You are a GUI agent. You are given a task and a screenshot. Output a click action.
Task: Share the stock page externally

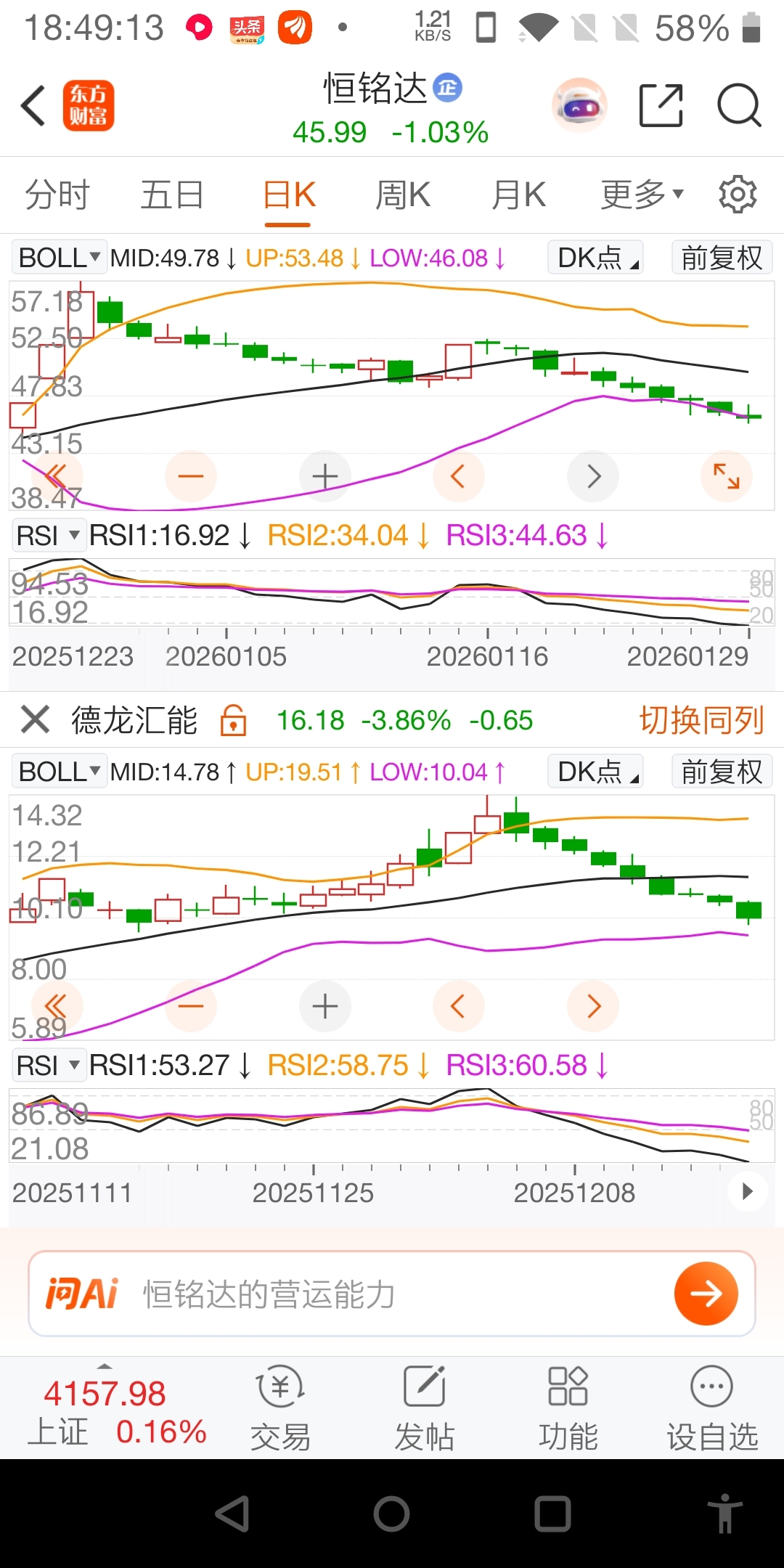tap(661, 106)
